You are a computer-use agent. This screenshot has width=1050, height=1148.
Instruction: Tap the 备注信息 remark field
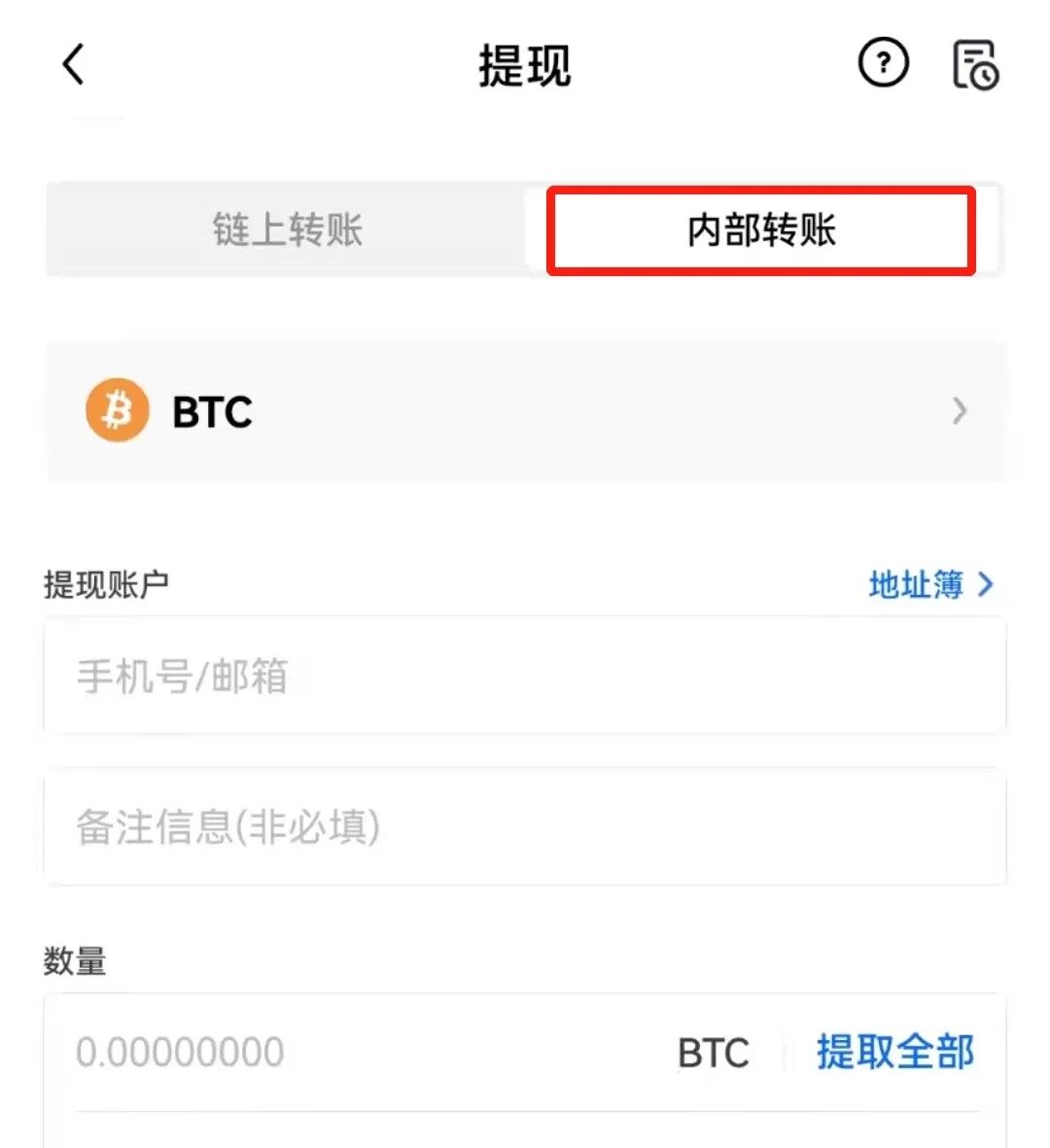tap(525, 827)
